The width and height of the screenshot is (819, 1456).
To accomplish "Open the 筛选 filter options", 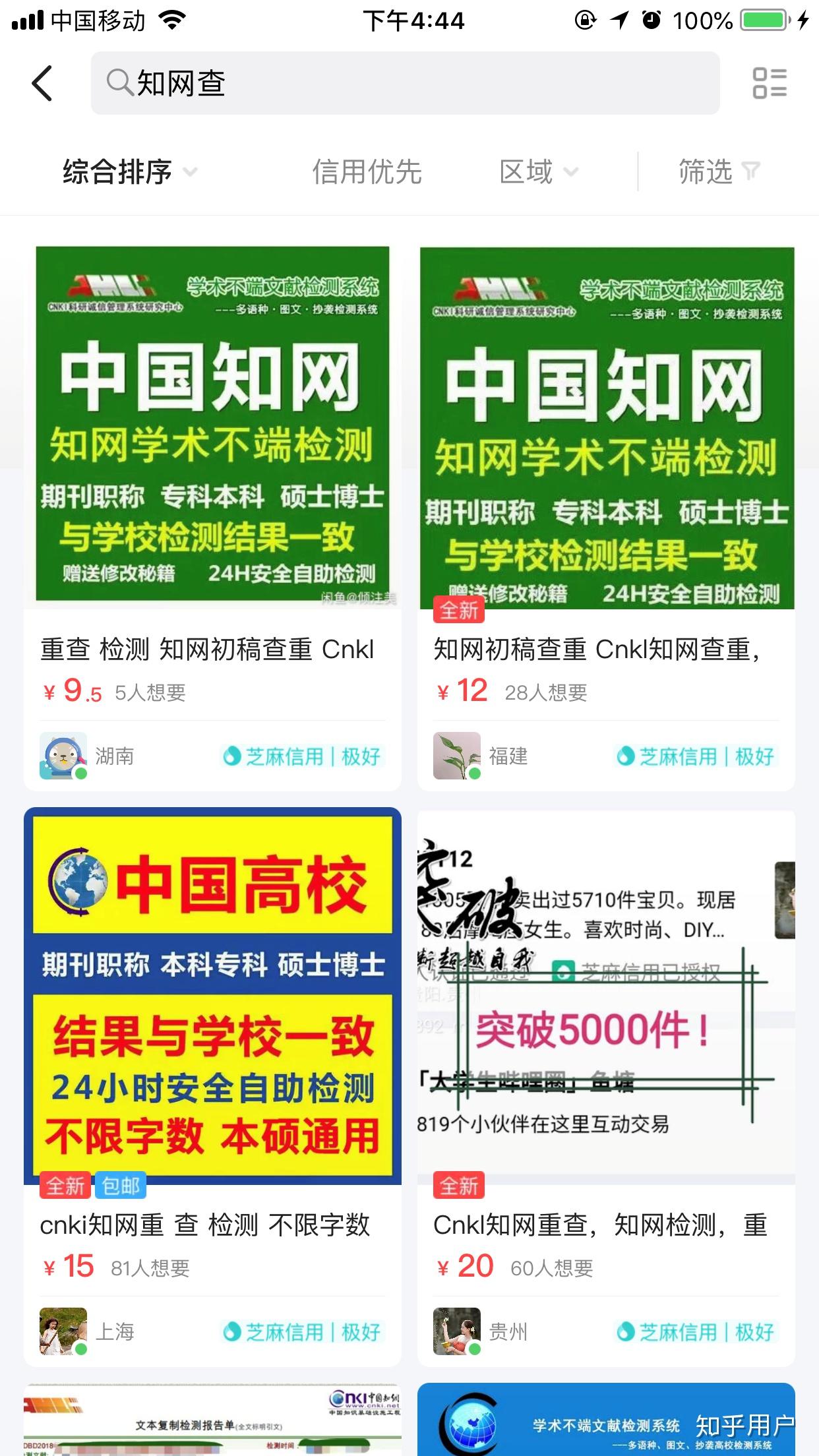I will coord(719,172).
